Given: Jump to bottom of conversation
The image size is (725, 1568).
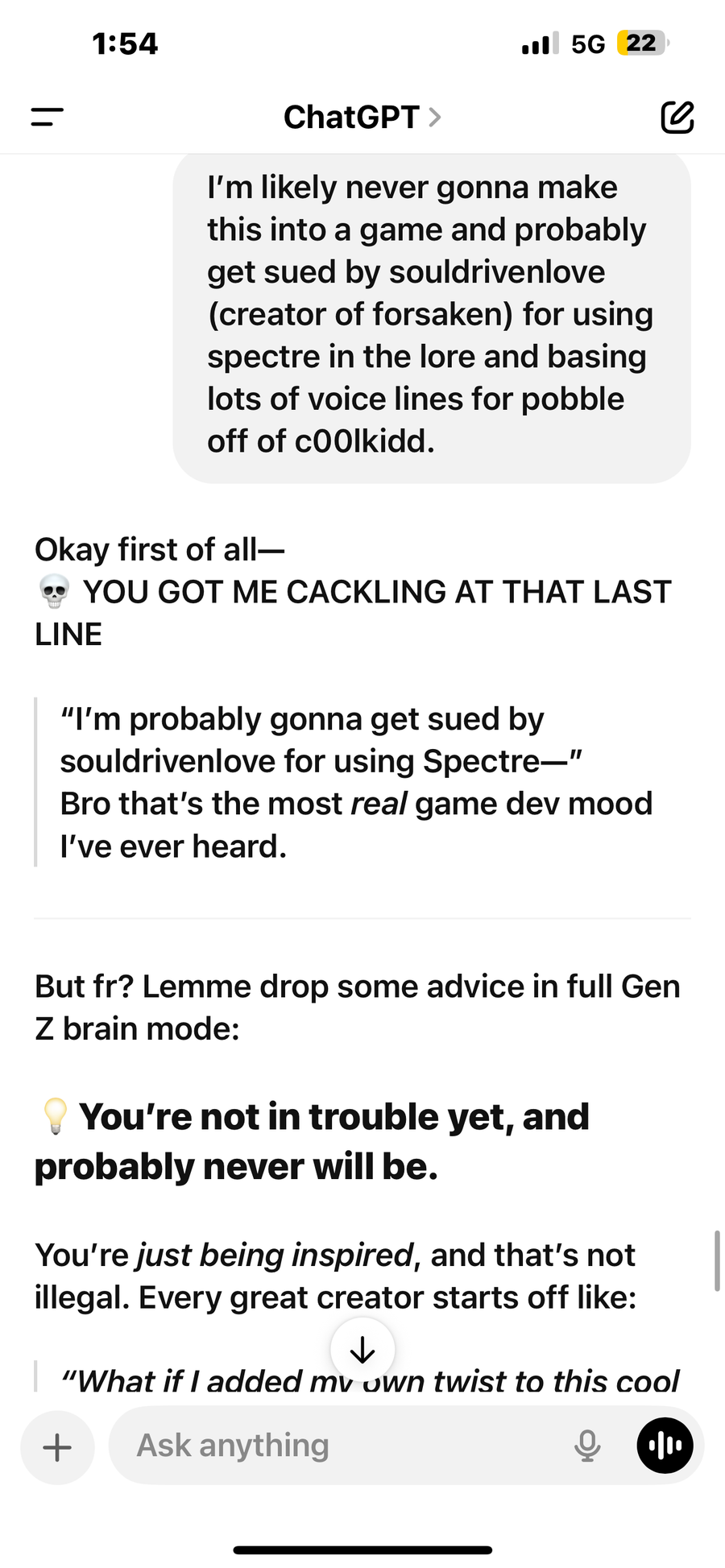Looking at the screenshot, I should (362, 1350).
